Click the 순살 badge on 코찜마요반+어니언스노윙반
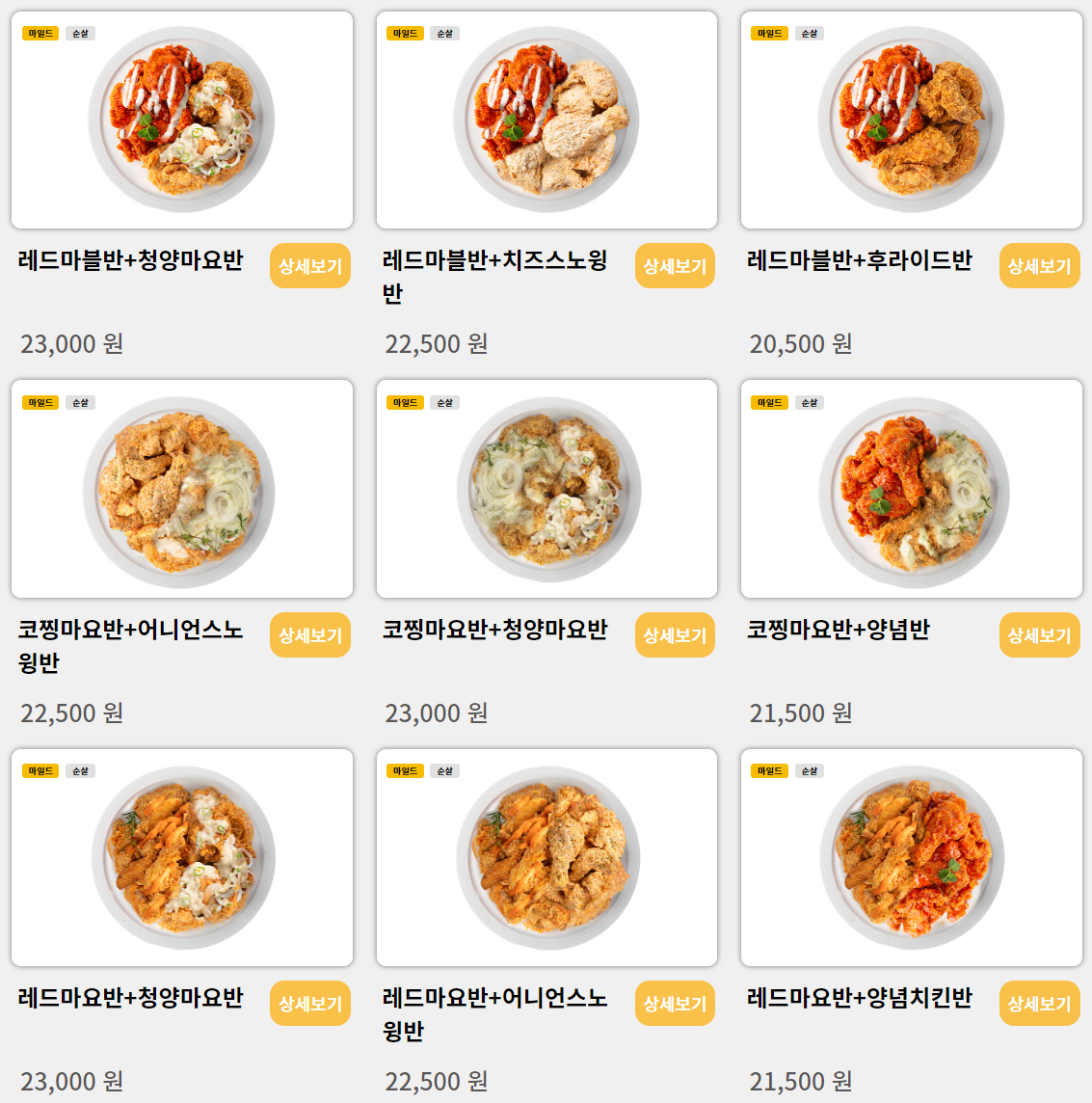The width and height of the screenshot is (1092, 1103). click(81, 402)
